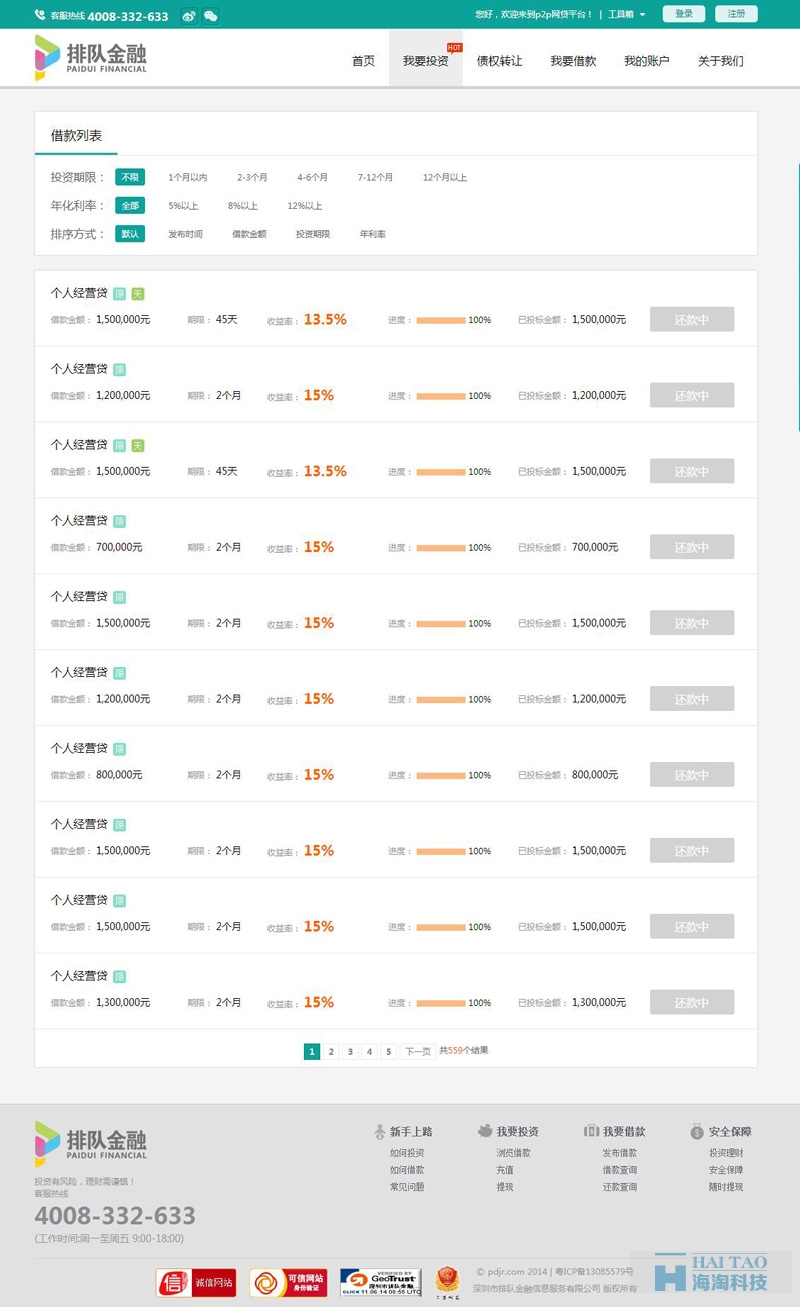Open the Weibo icon in top bar
800x1307 pixels.
[x=190, y=15]
